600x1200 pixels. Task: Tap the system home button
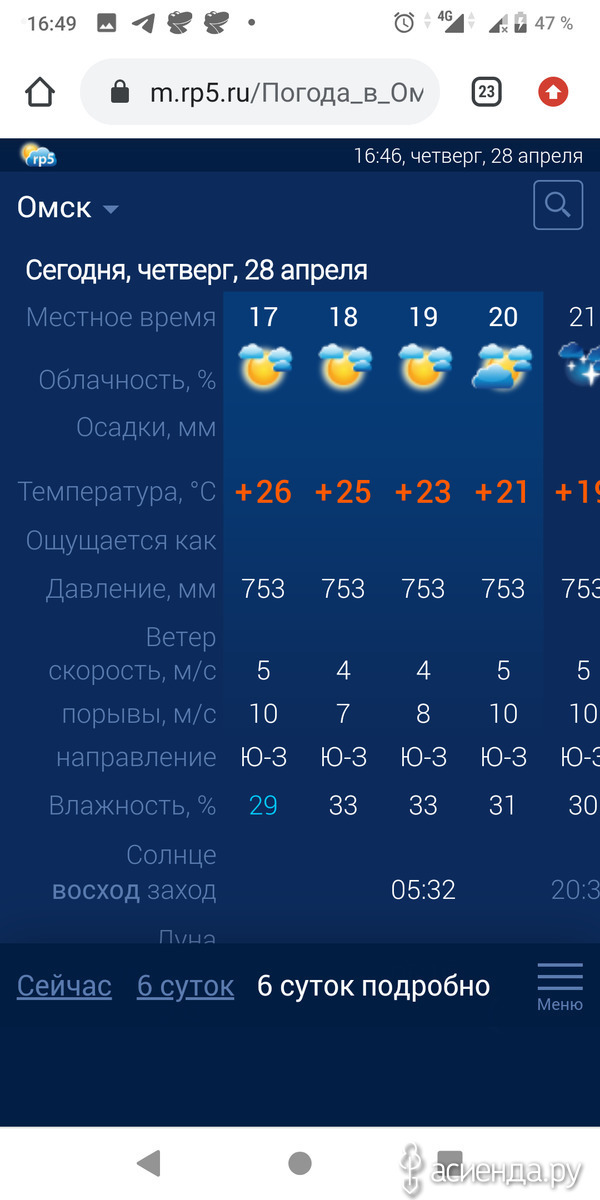pos(299,1162)
